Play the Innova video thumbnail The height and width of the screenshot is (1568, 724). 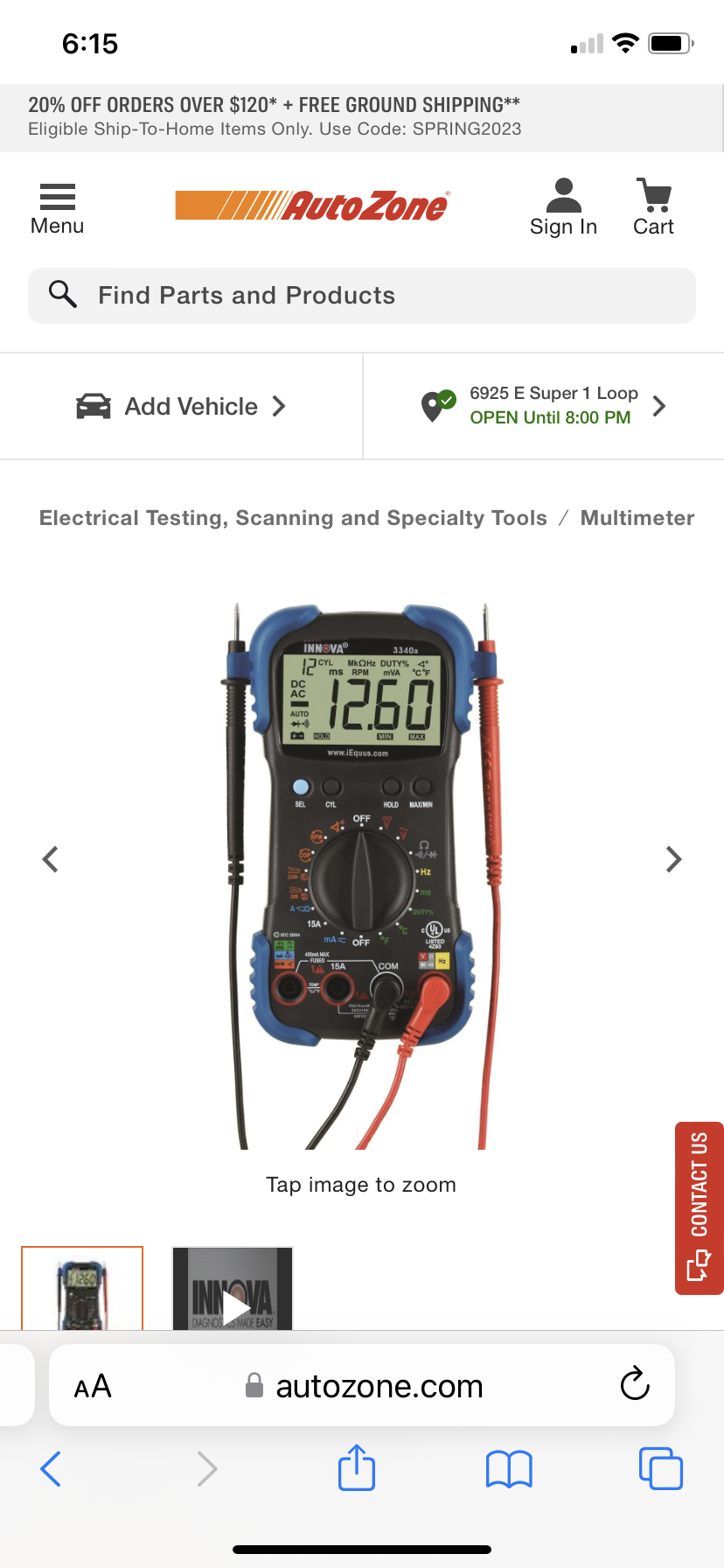[x=233, y=1289]
